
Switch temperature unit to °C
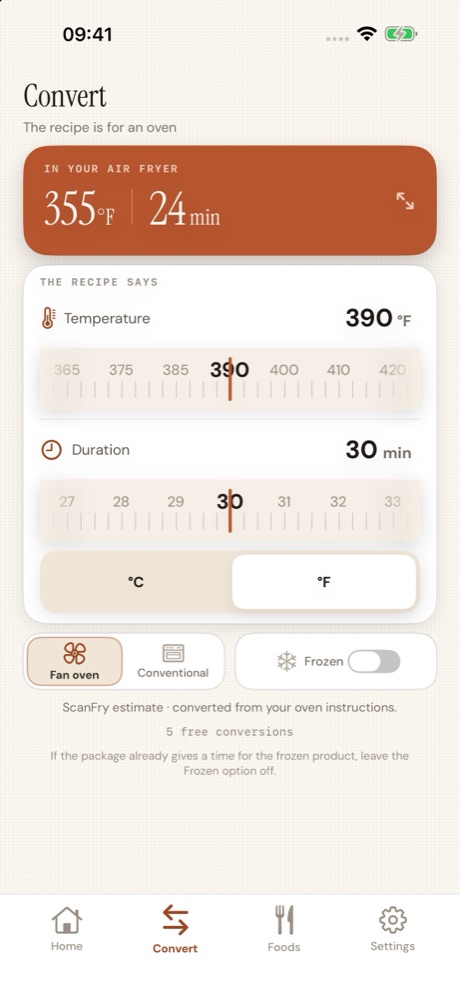[x=136, y=582]
